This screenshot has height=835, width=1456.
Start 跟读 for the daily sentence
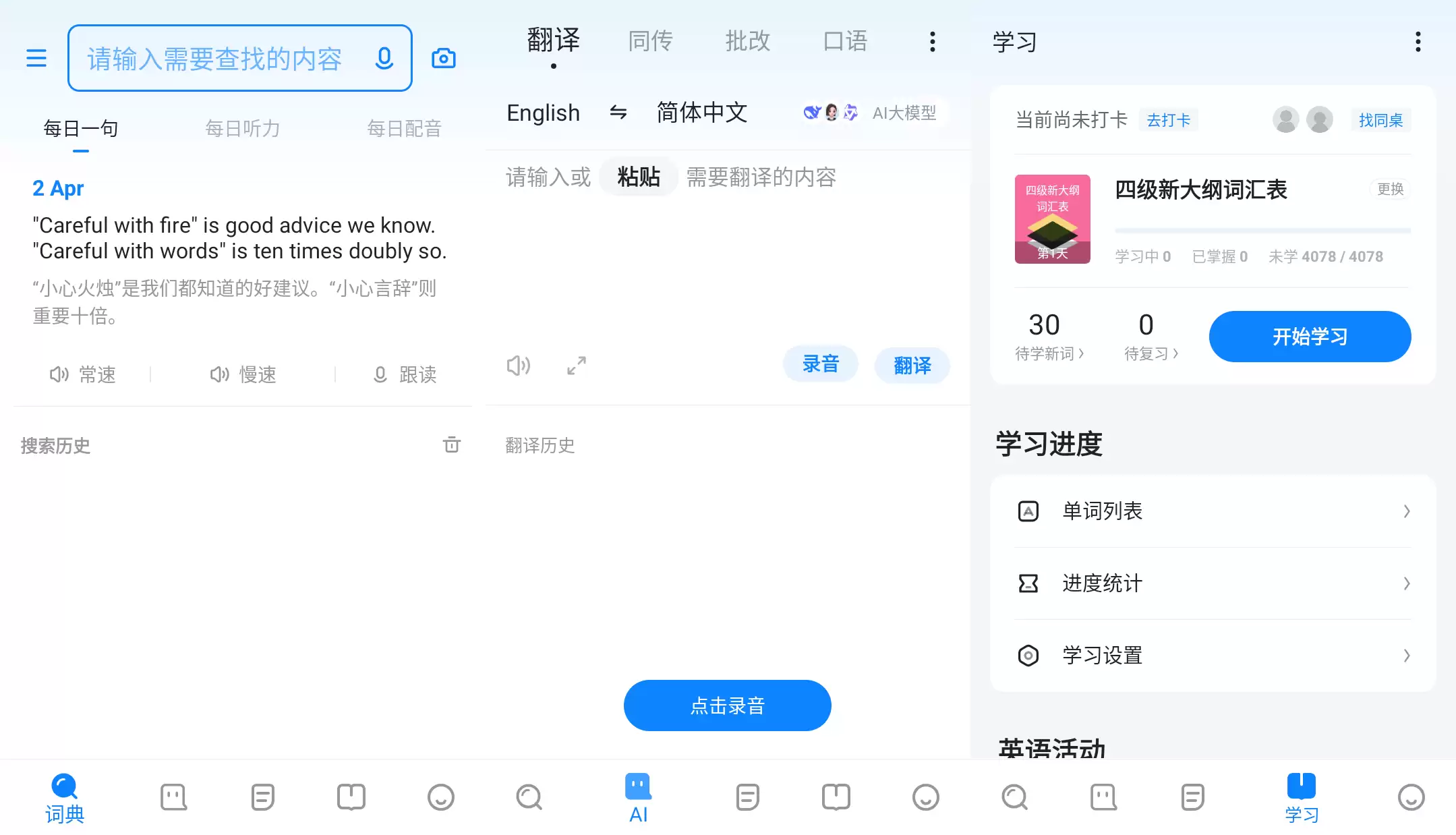405,374
